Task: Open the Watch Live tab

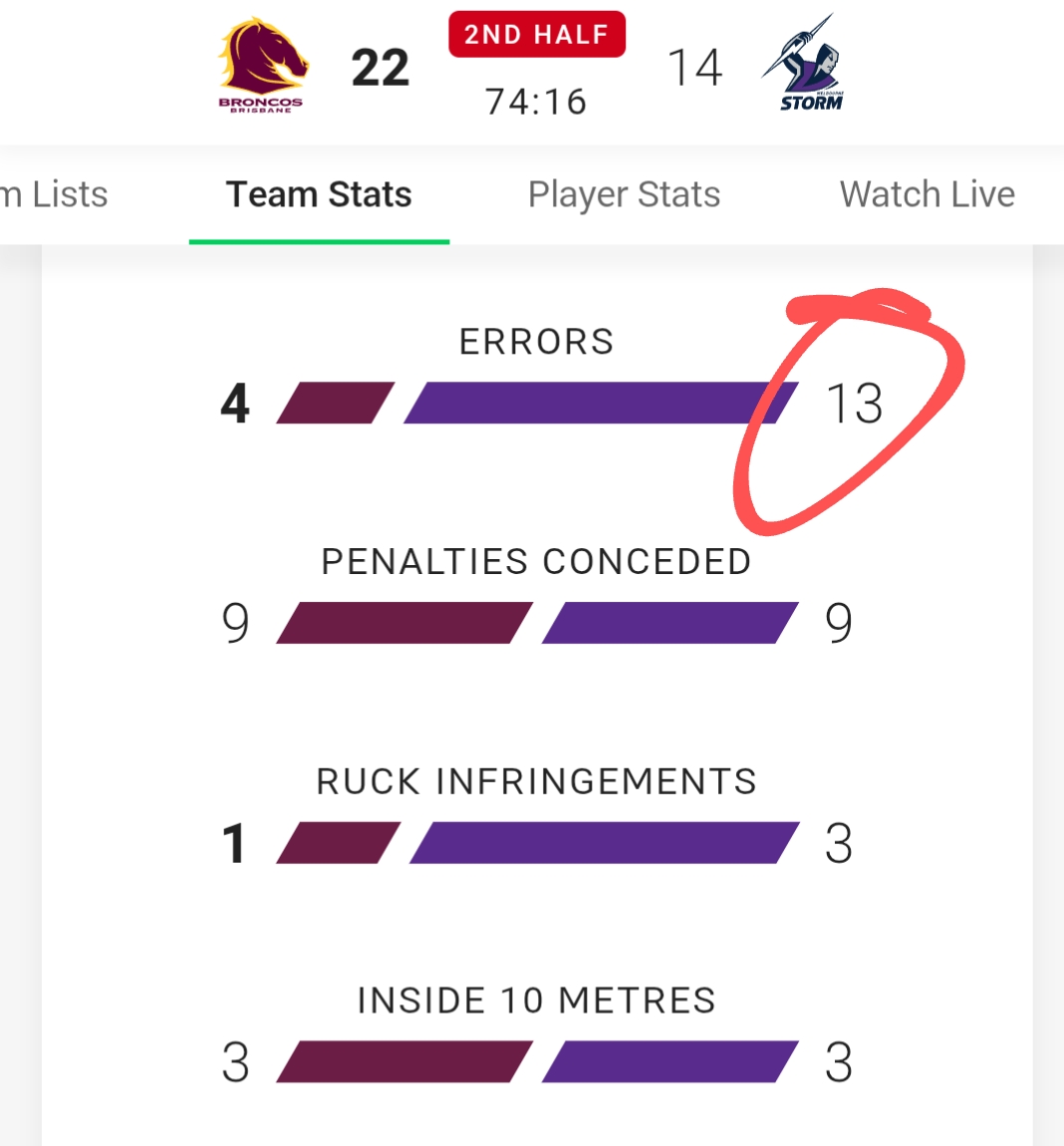Action: [x=927, y=194]
